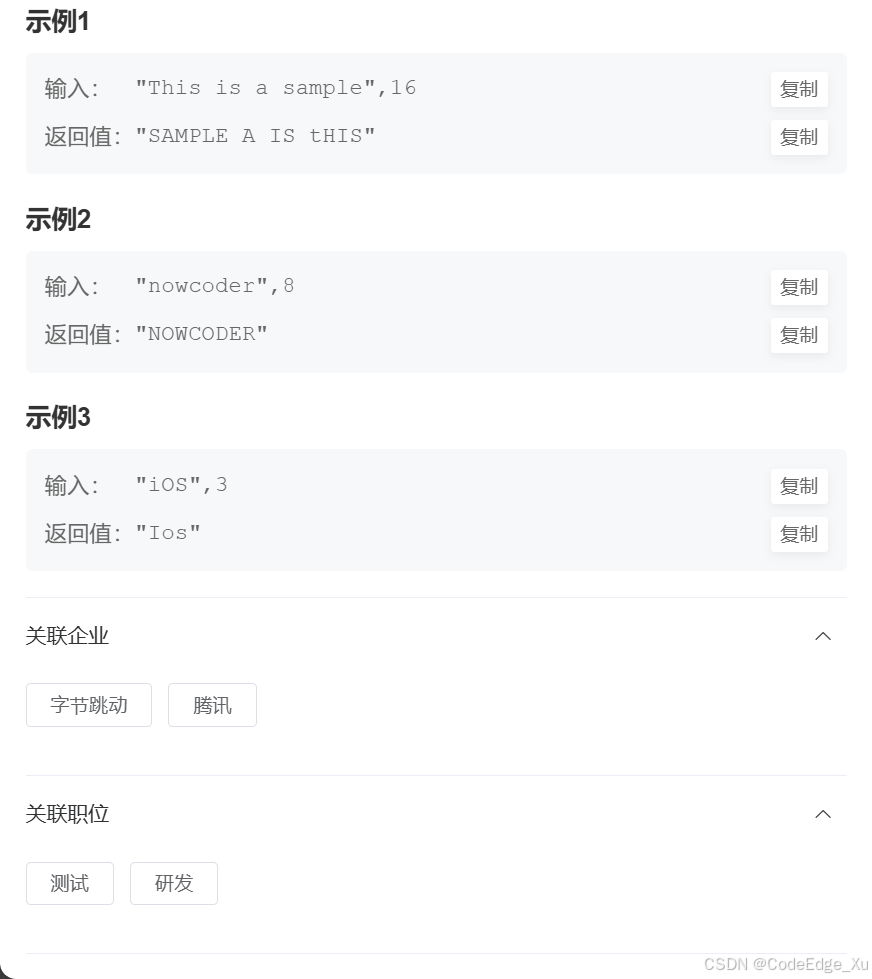872x979 pixels.
Task: Click the 关联企业 section title
Action: tap(67, 636)
